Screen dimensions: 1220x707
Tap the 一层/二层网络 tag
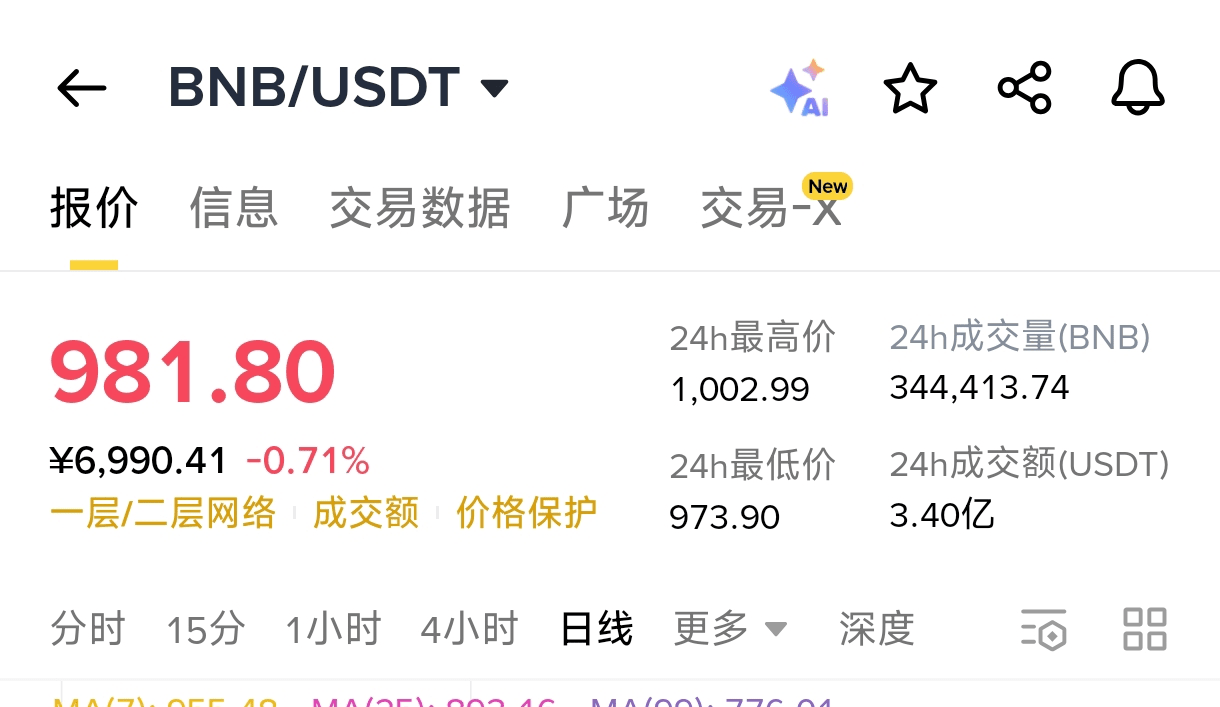coord(163,513)
